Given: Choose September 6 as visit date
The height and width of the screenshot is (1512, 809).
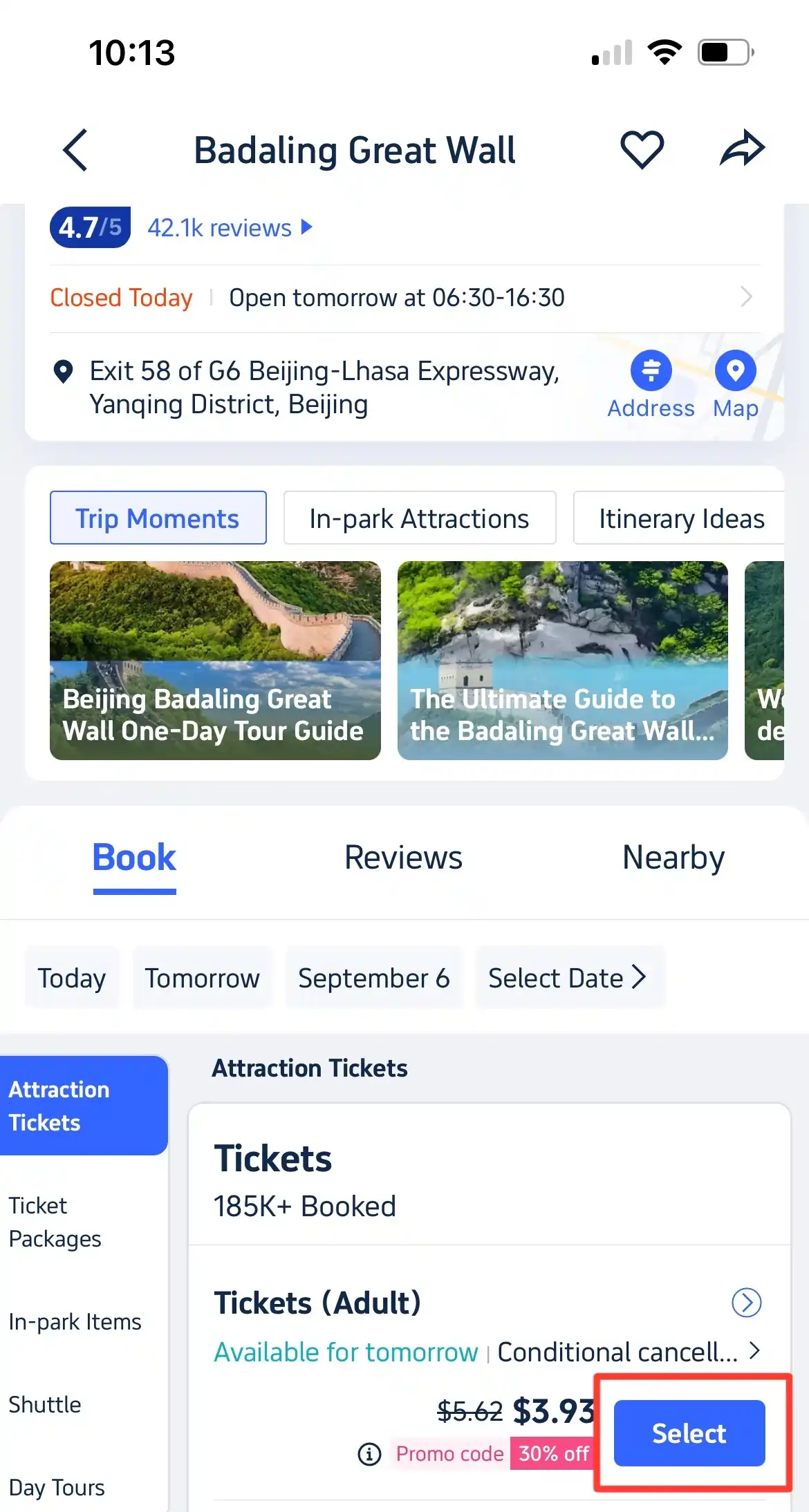Looking at the screenshot, I should point(373,978).
